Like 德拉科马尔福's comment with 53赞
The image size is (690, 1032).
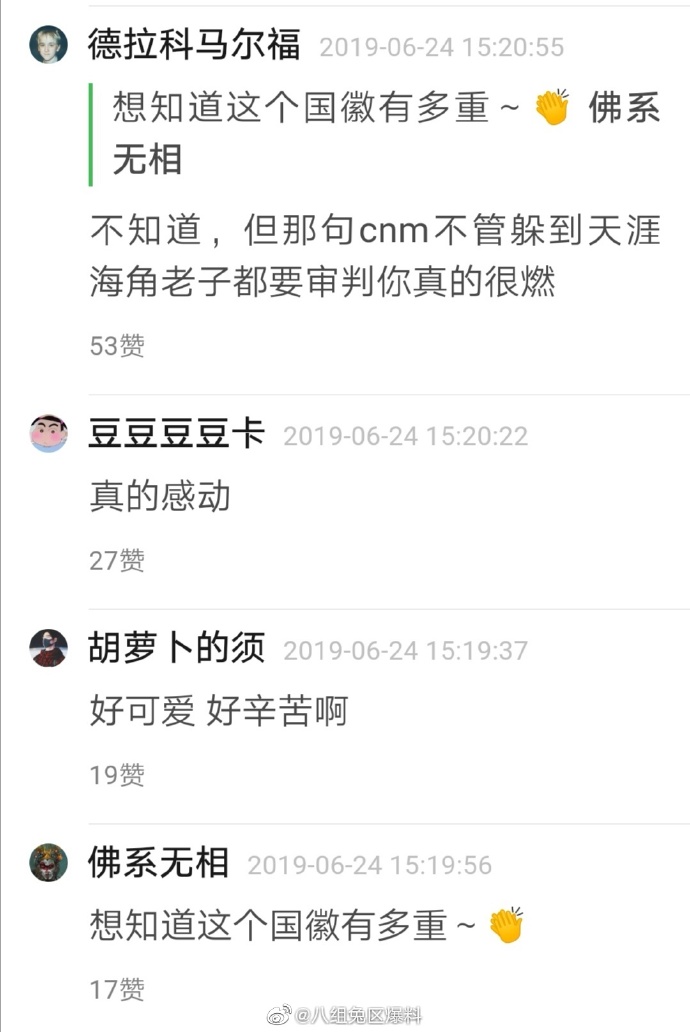click(x=117, y=346)
